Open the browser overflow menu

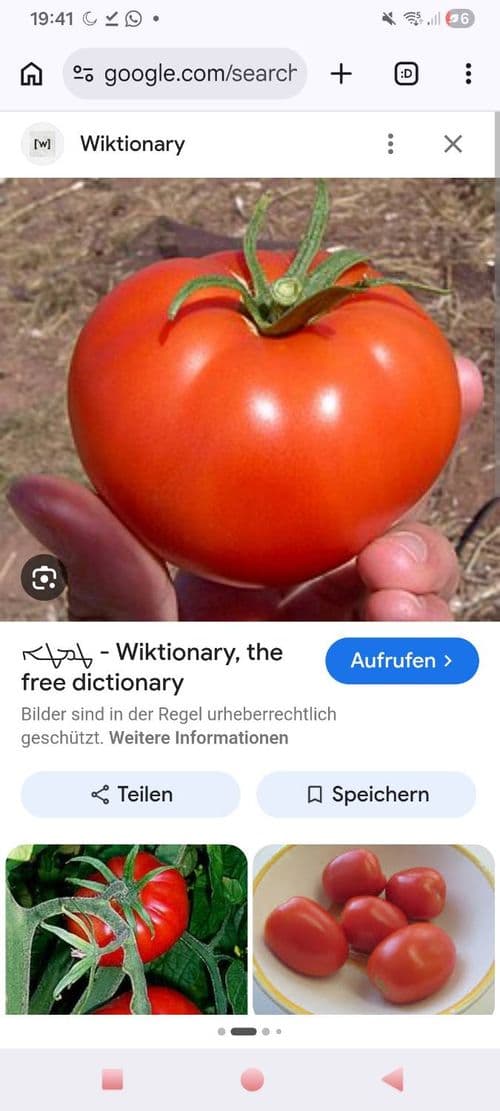468,74
